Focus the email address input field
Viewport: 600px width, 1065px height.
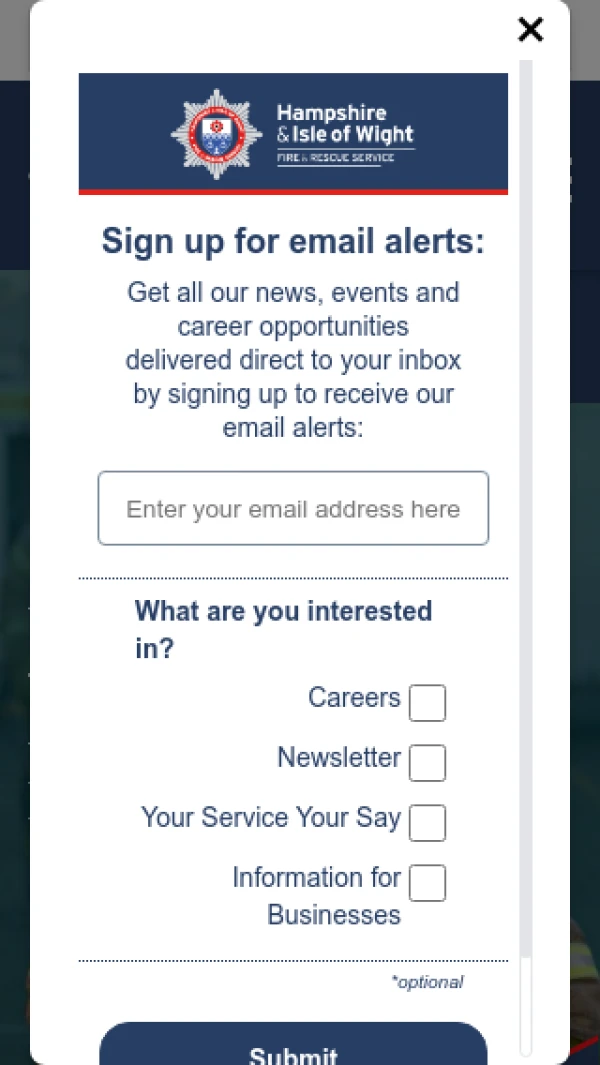tap(293, 509)
